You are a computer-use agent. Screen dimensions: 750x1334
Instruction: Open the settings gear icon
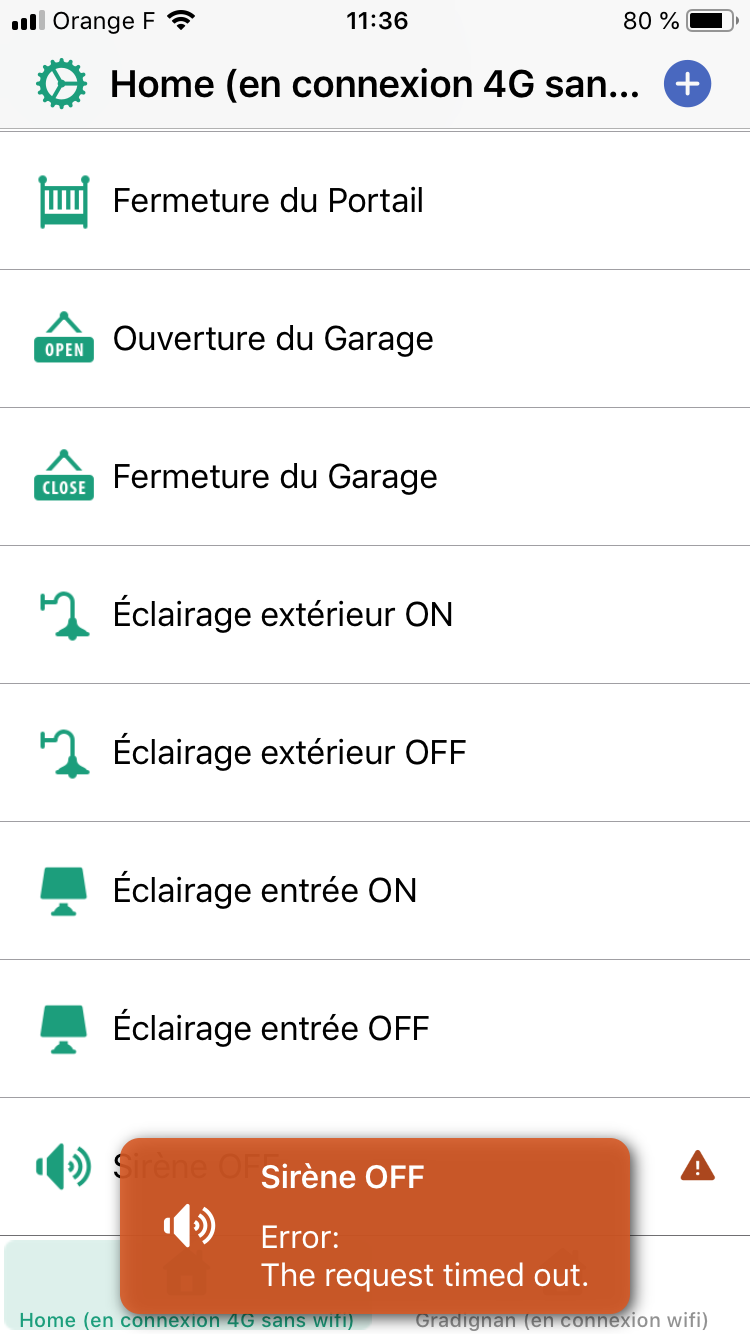click(60, 84)
